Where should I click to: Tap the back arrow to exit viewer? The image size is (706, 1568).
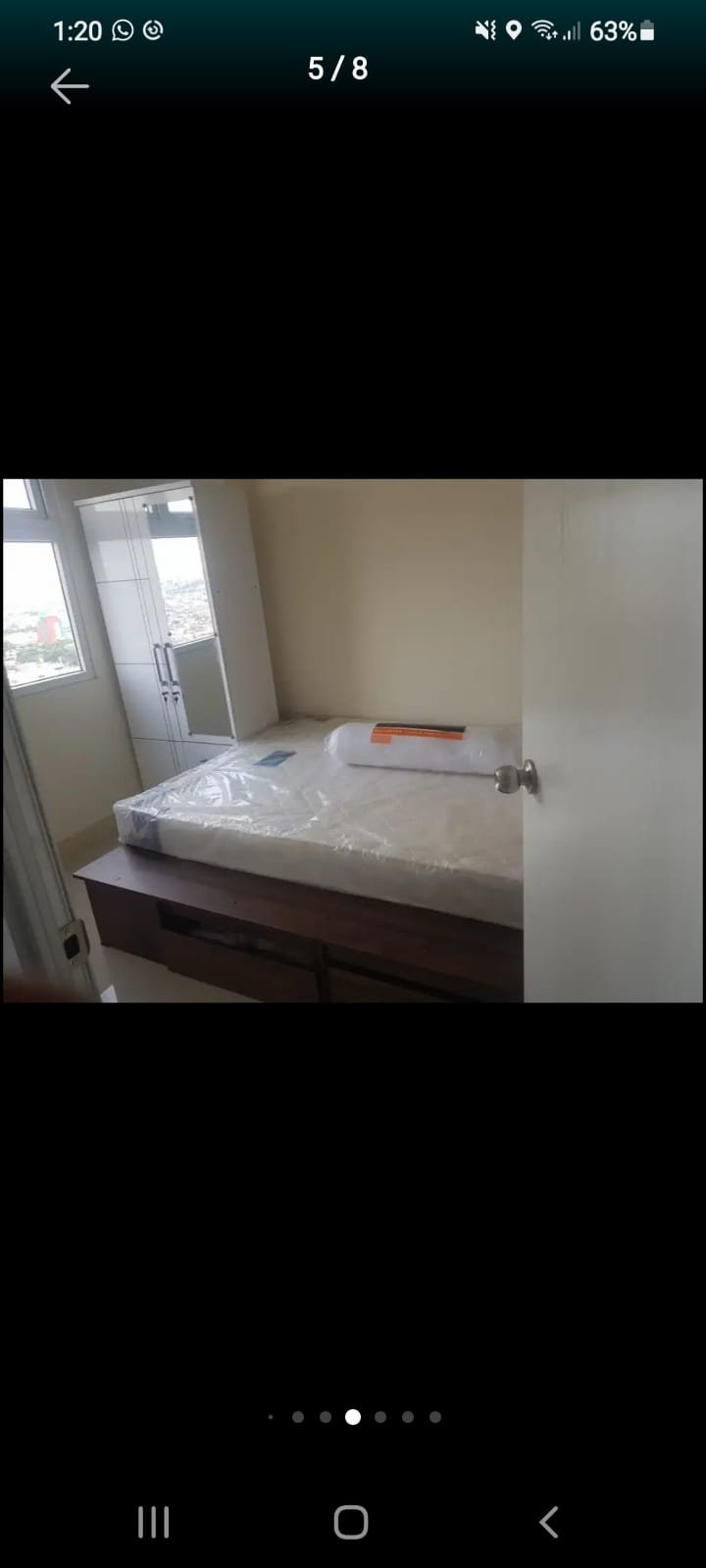(70, 86)
